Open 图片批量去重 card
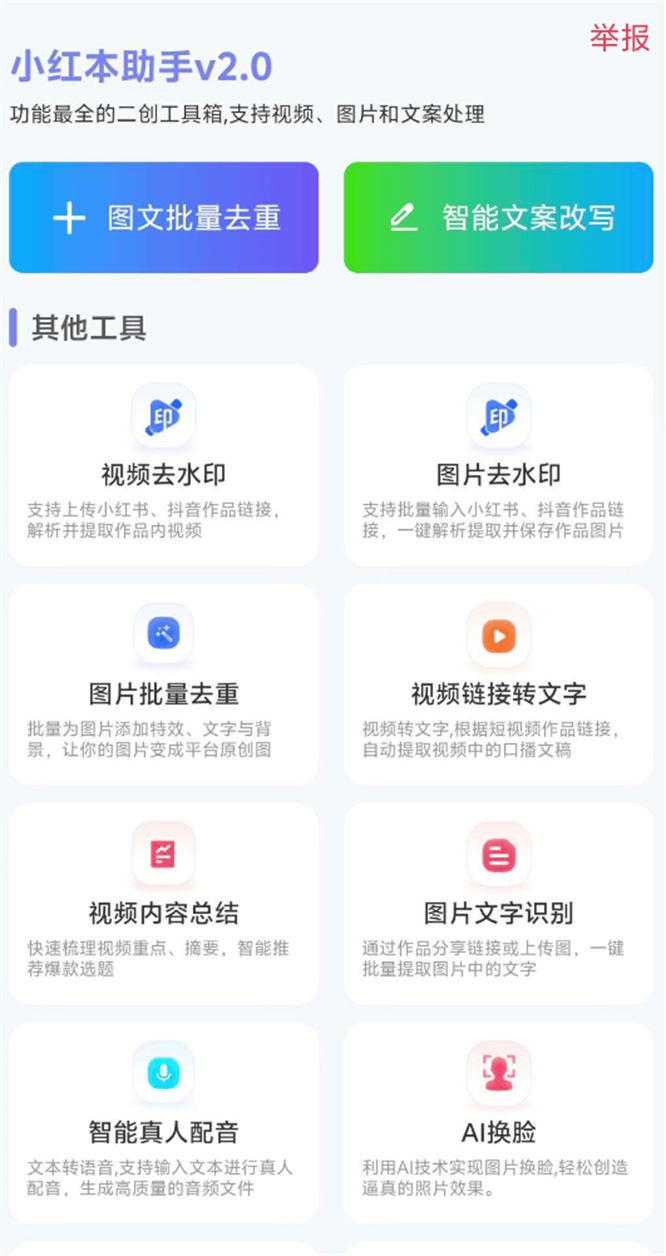The height and width of the screenshot is (1256, 666). (x=164, y=685)
